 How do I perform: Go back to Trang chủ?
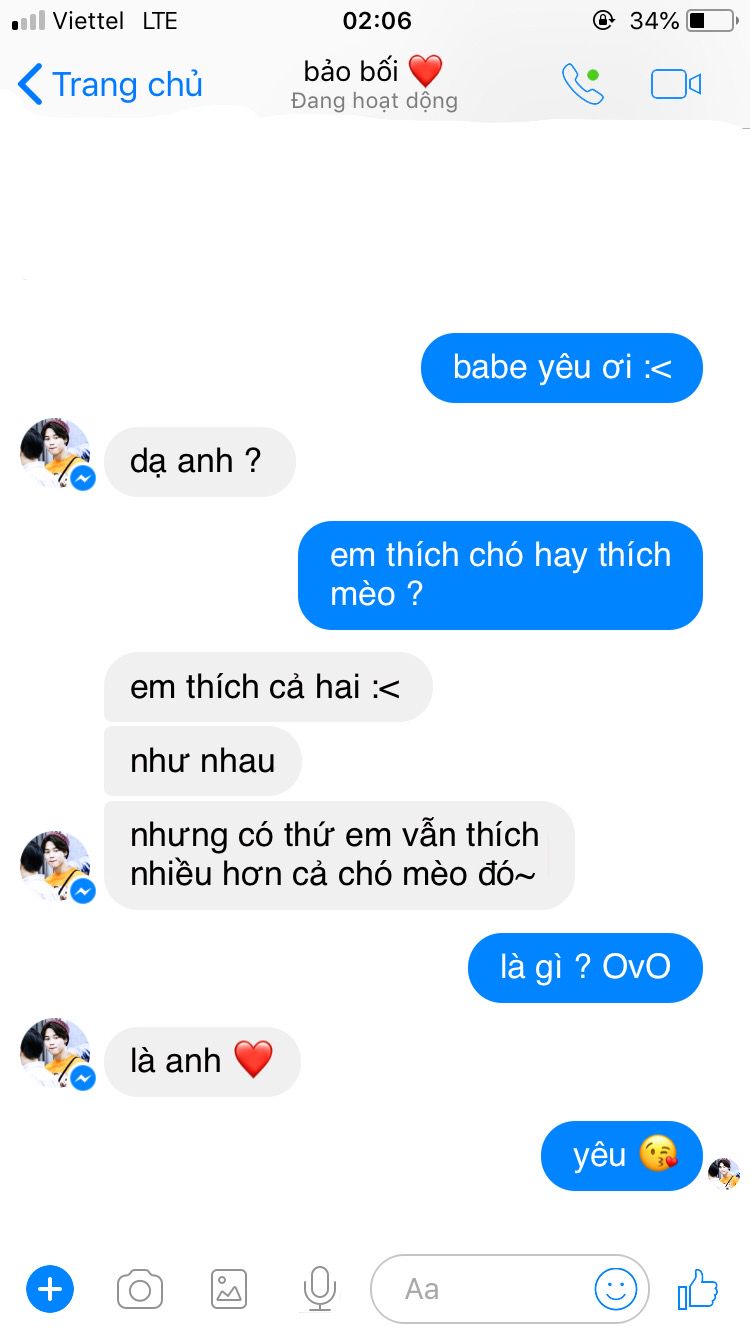(110, 85)
